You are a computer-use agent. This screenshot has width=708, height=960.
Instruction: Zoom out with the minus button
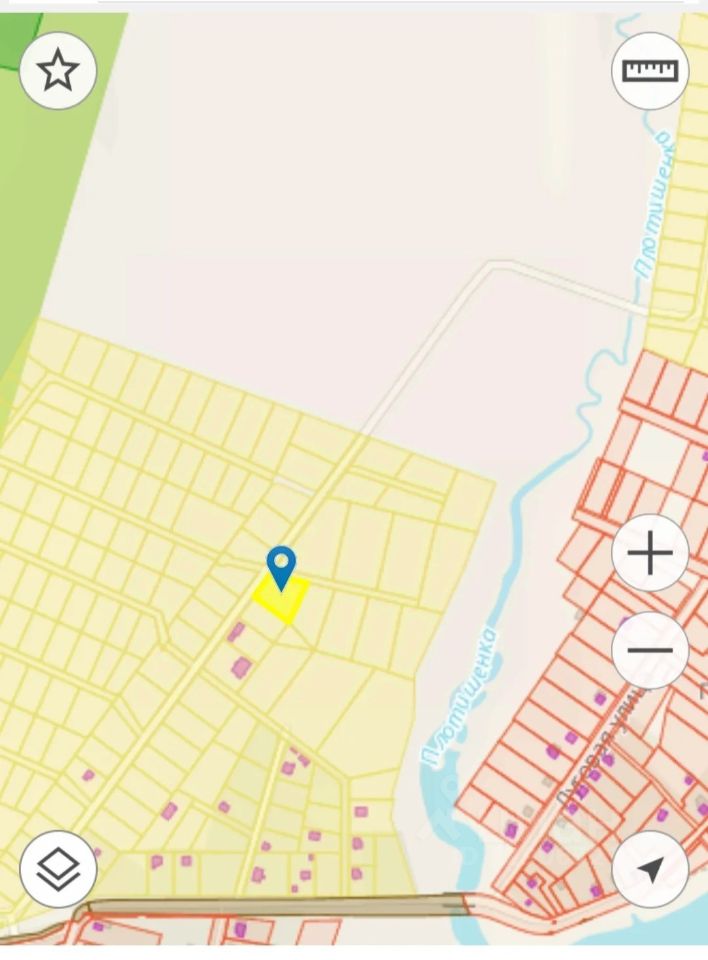click(650, 650)
